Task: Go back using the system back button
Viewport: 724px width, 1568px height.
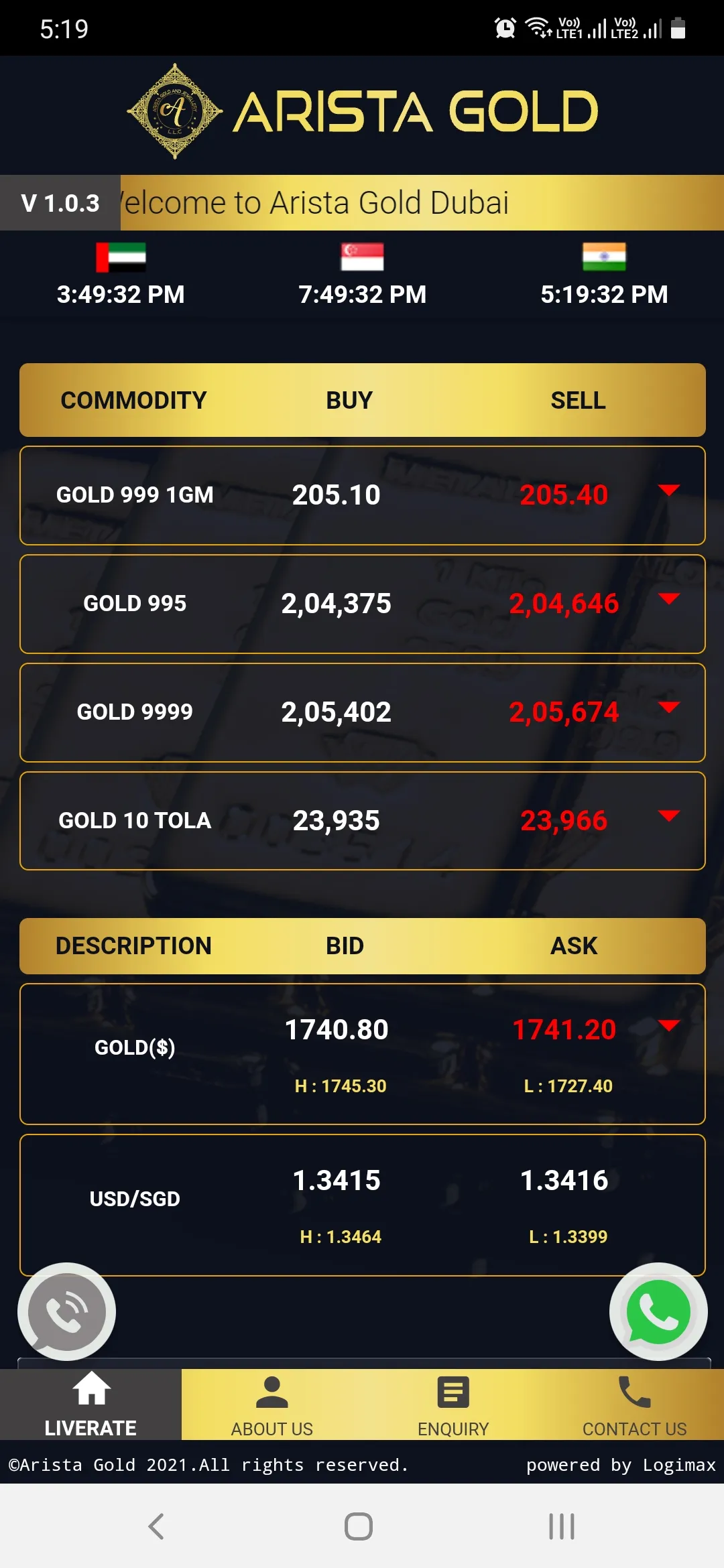Action: 156,1526
